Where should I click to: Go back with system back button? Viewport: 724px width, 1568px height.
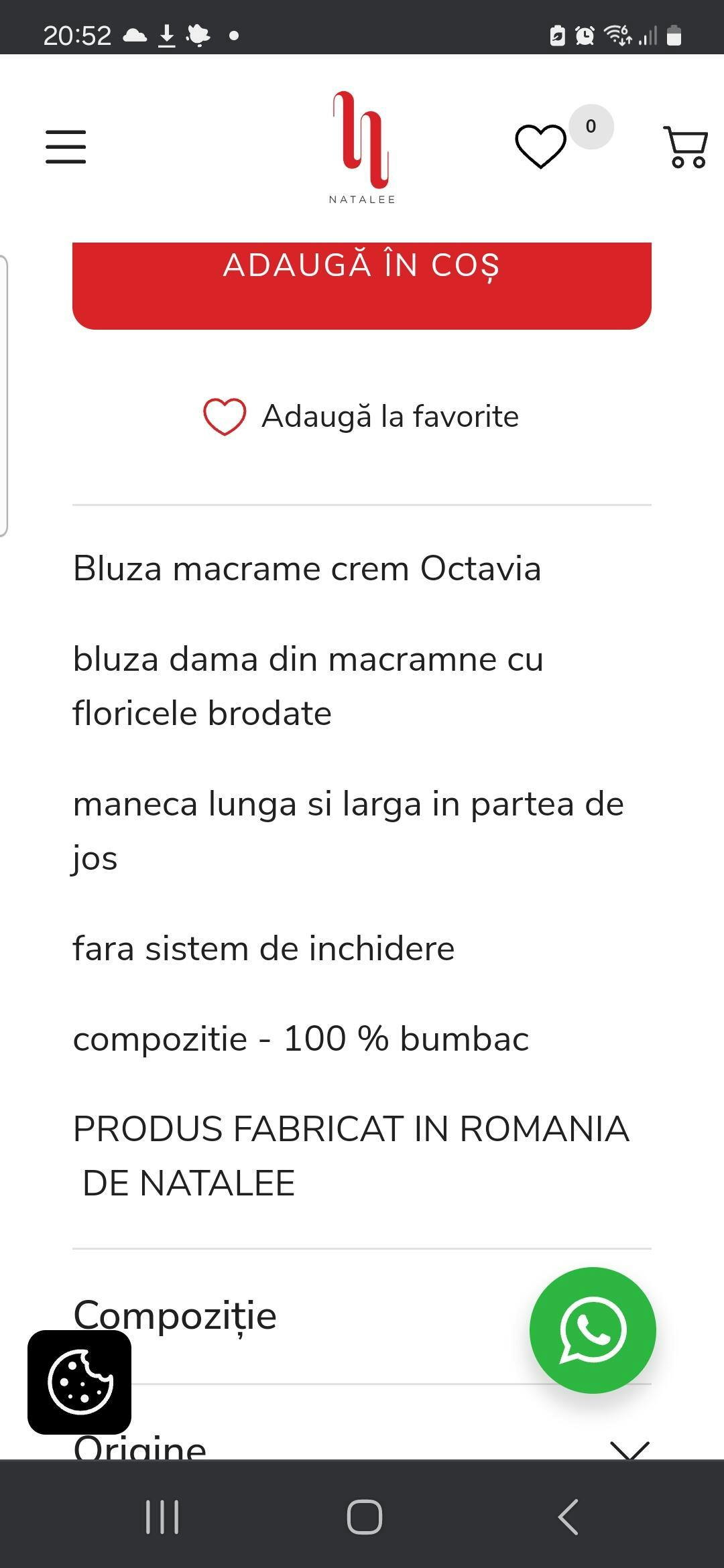(568, 1516)
